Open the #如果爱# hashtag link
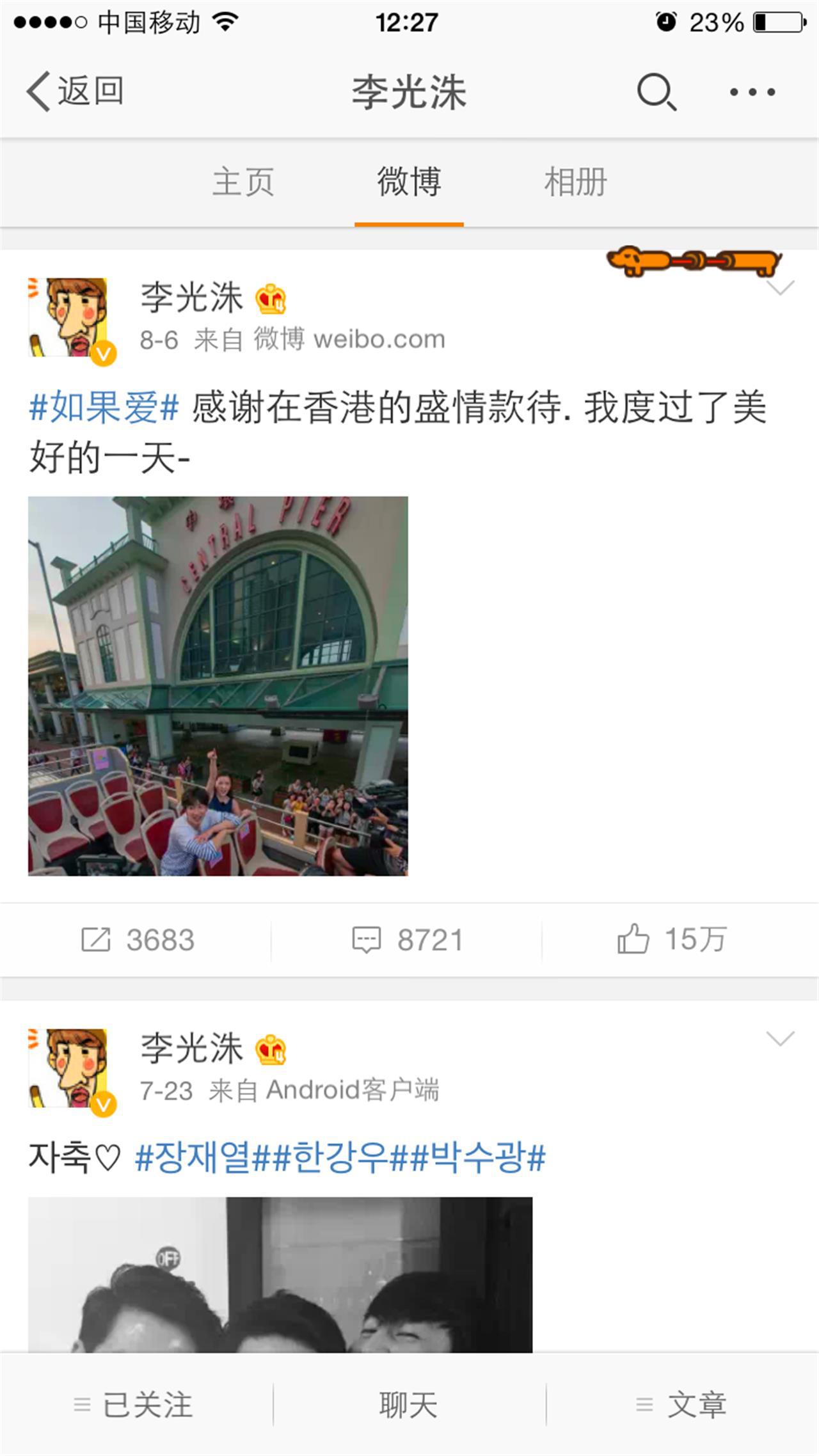Viewport: 819px width, 1456px height. (x=104, y=407)
